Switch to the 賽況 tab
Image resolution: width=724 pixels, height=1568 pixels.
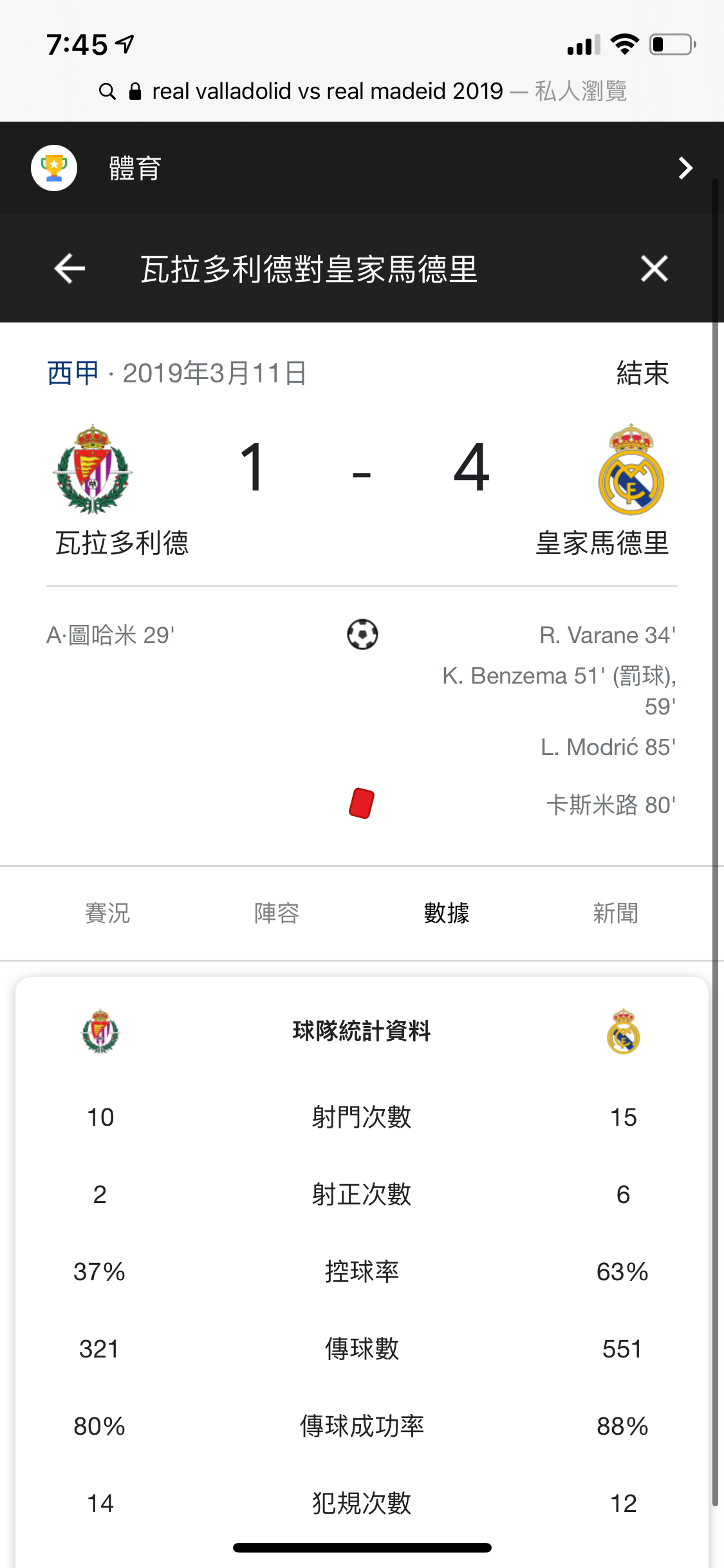pos(107,913)
